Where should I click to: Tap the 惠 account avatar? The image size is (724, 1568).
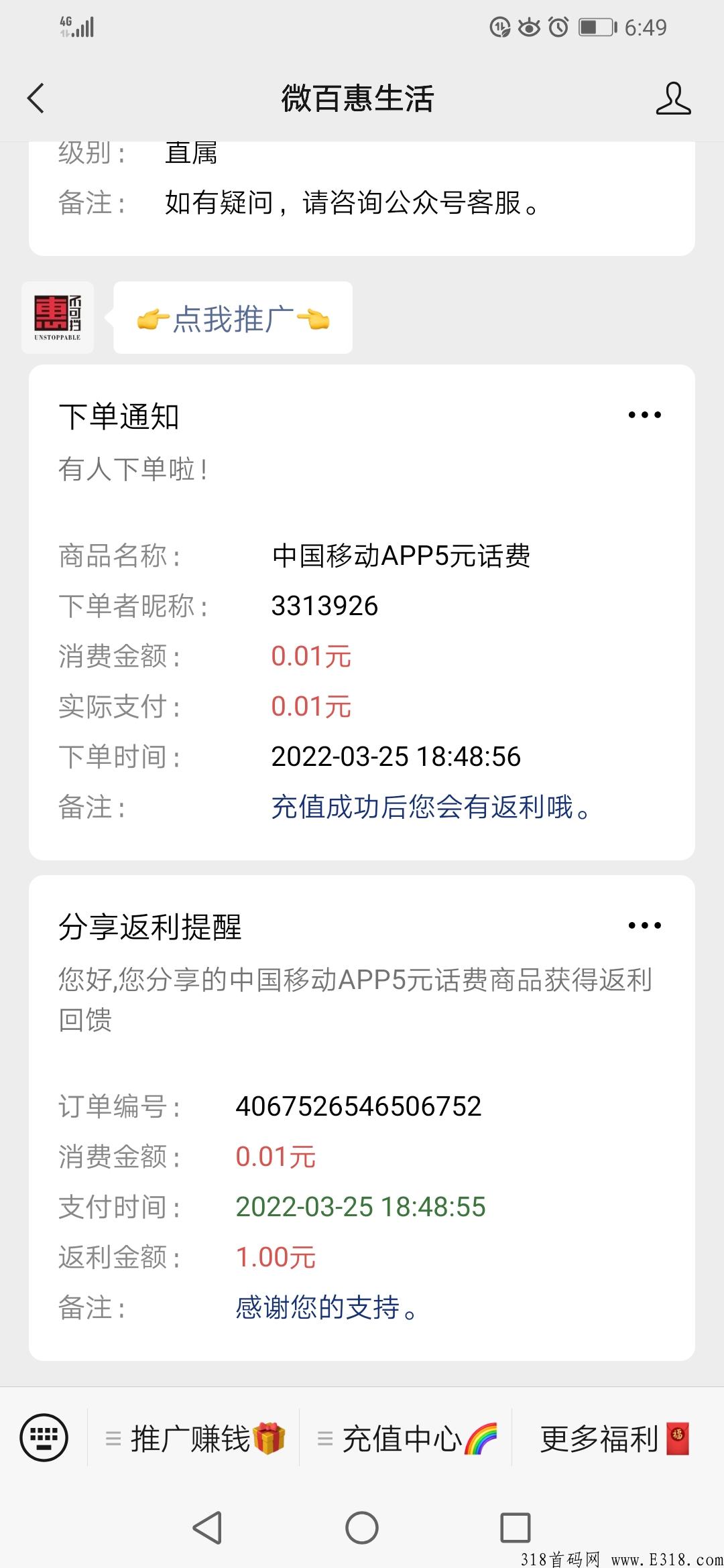click(58, 318)
